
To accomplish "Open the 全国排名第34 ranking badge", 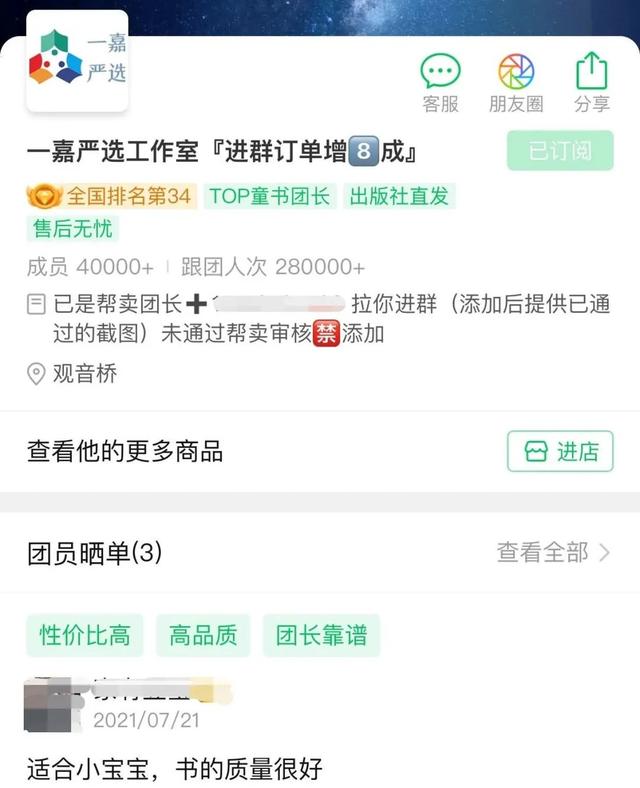I will point(111,196).
